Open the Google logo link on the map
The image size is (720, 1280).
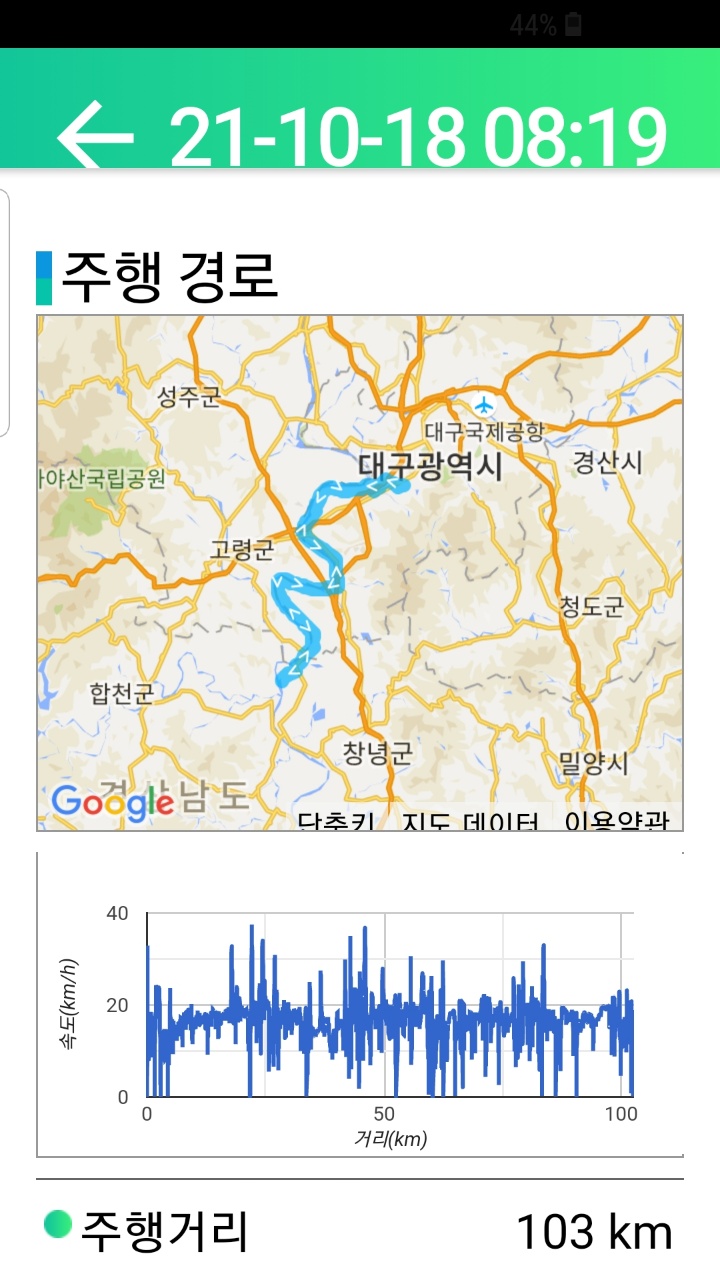[112, 801]
